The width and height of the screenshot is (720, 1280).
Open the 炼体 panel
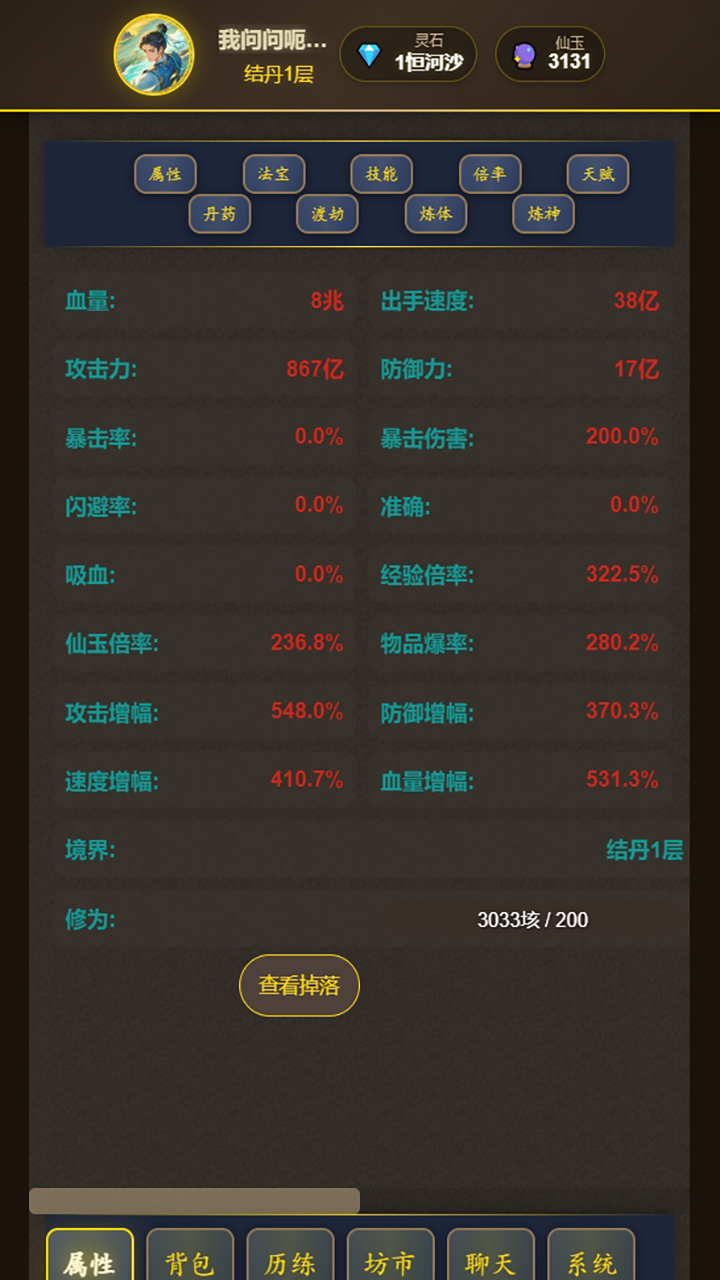435,214
